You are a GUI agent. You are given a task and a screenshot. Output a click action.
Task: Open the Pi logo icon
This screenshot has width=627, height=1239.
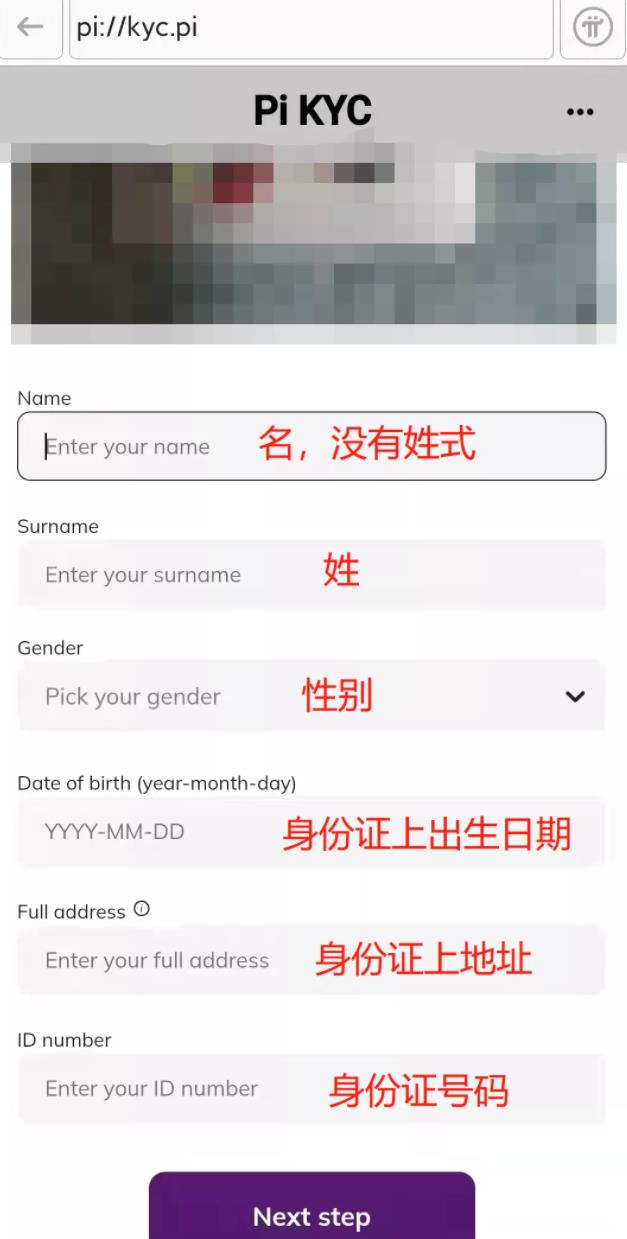(x=593, y=27)
